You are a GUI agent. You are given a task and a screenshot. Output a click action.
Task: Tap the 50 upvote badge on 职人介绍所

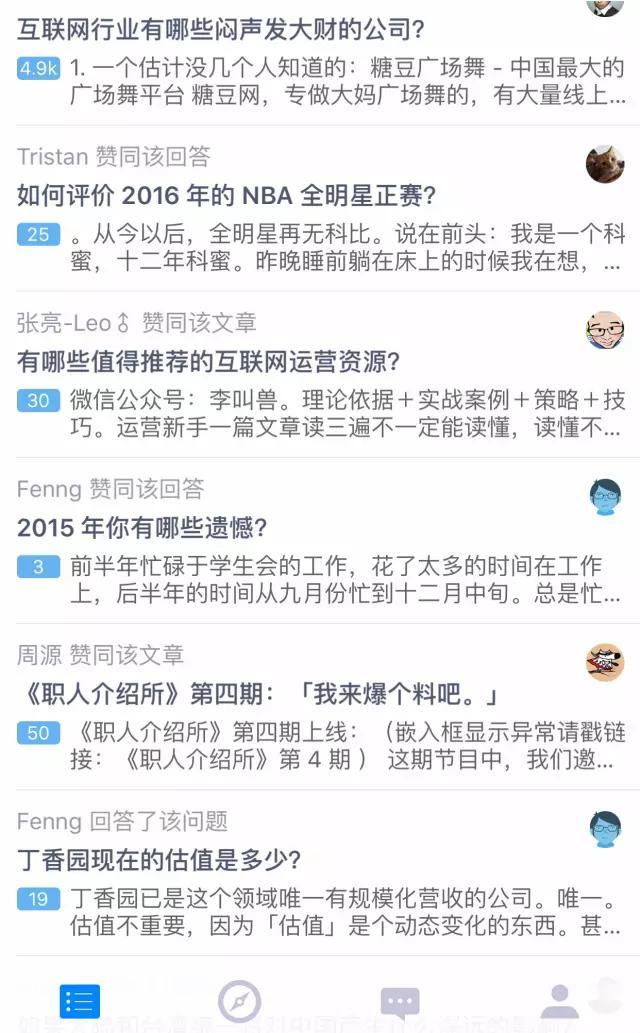[38, 733]
